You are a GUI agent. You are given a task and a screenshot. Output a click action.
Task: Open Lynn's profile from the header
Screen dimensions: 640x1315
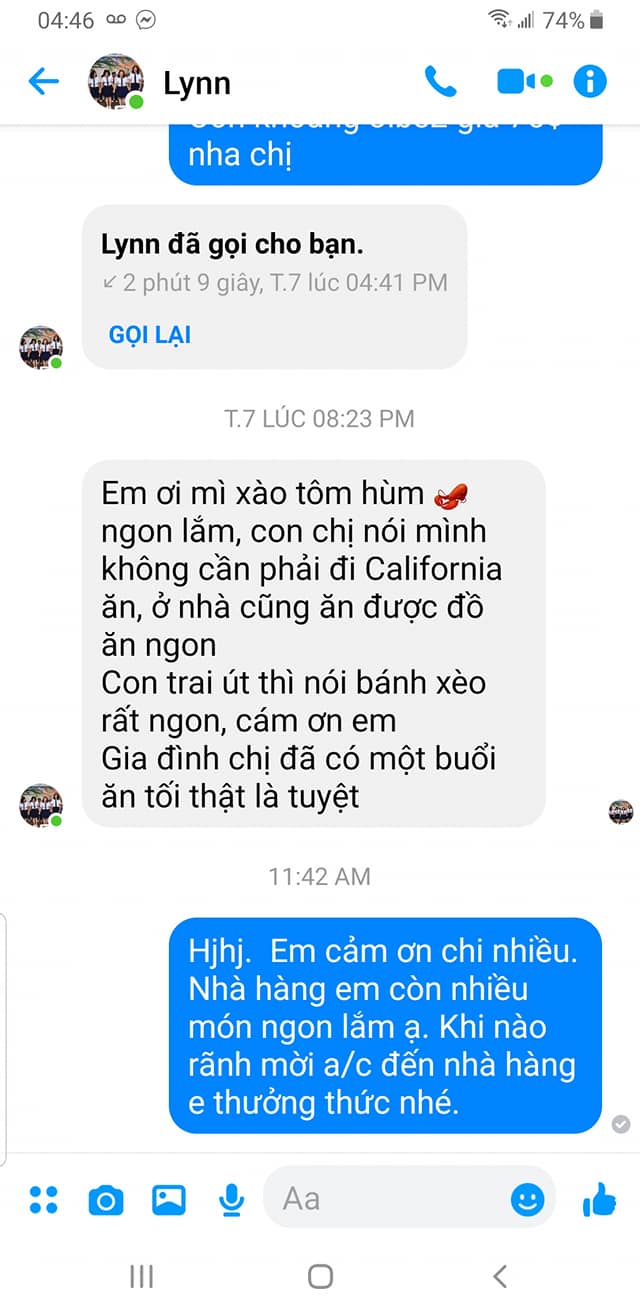pos(196,83)
